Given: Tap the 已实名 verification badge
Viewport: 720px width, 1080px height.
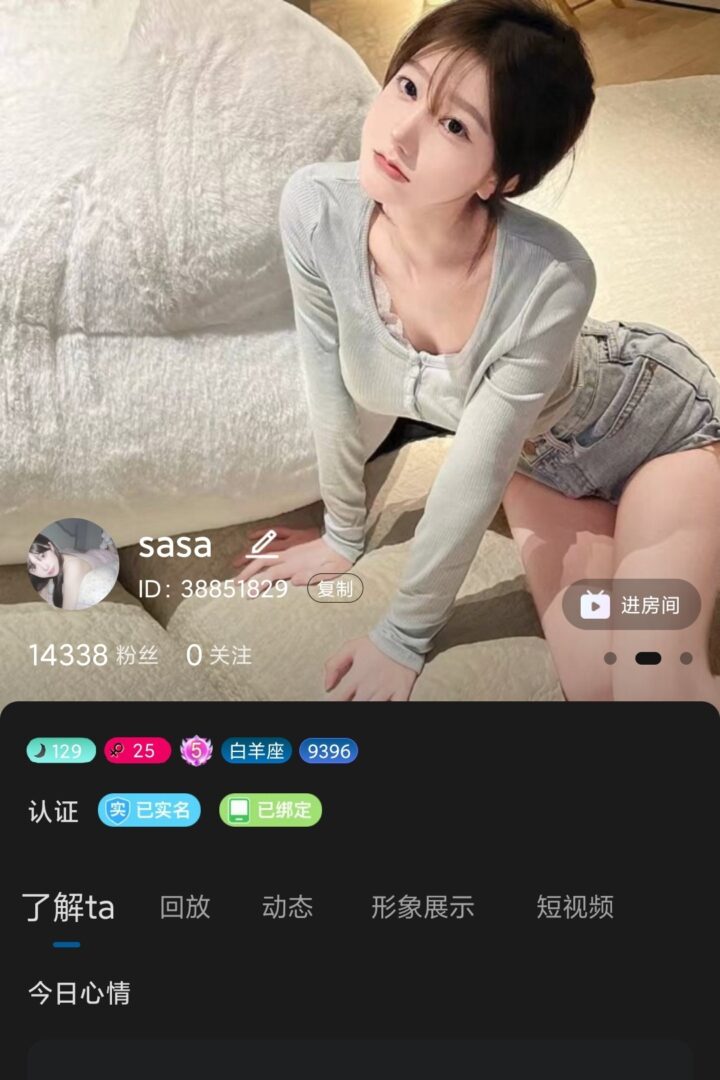Looking at the screenshot, I should [x=149, y=810].
